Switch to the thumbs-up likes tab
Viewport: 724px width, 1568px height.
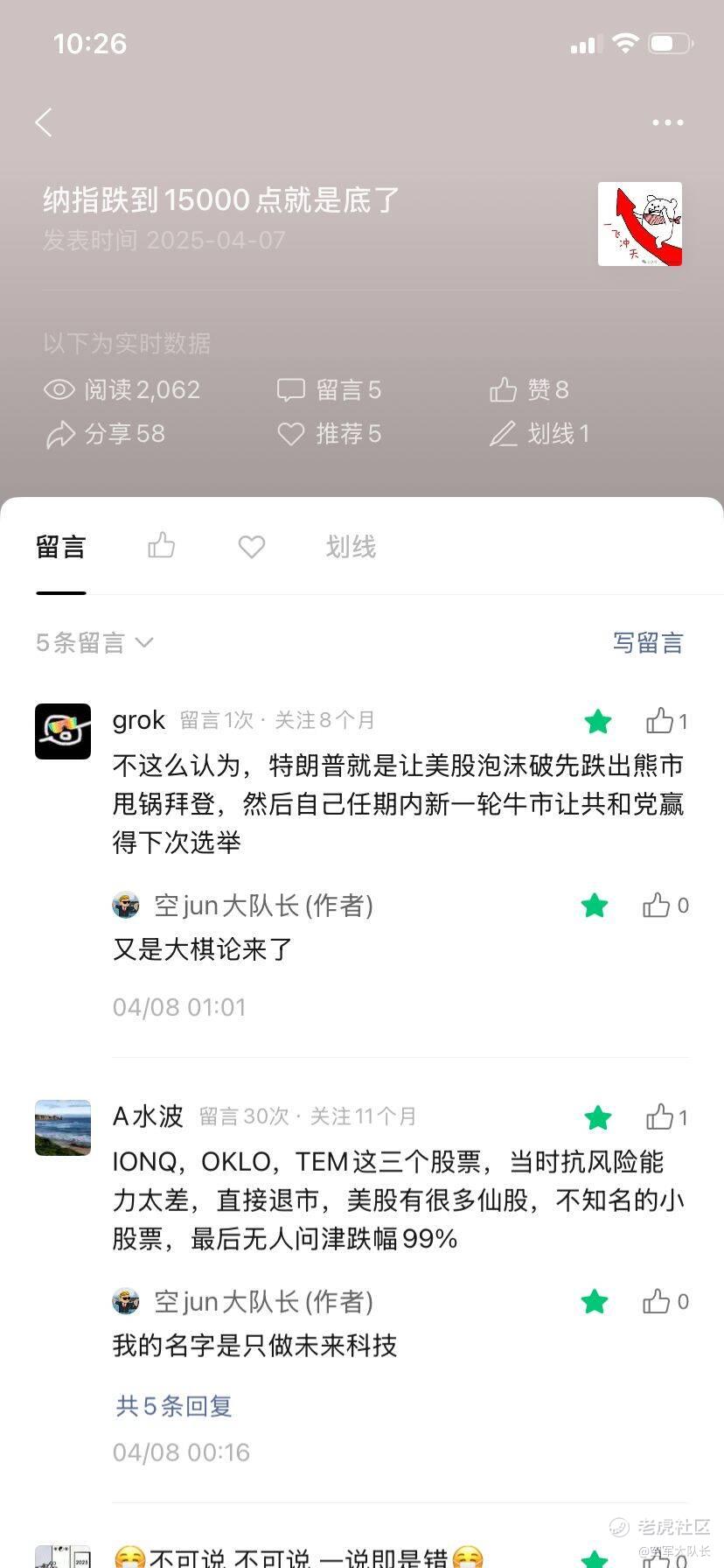[x=162, y=546]
